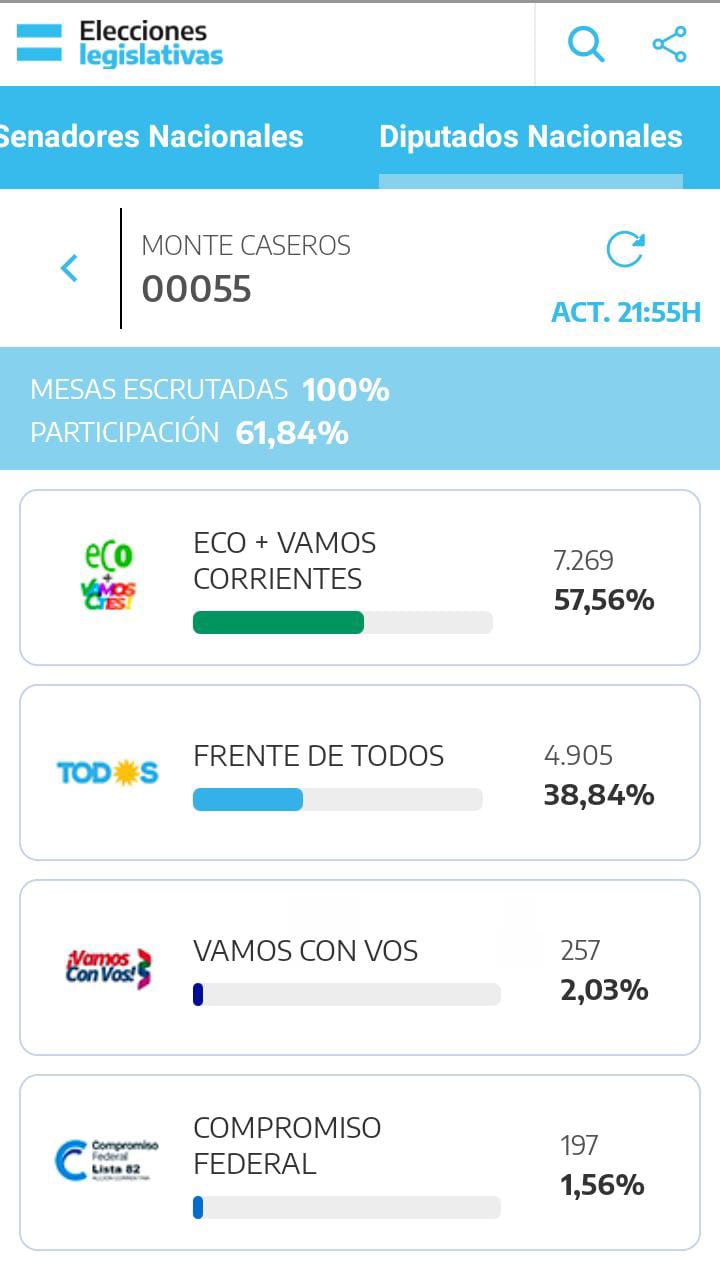
Task: Open Compromiso Federal result card
Action: click(360, 1162)
